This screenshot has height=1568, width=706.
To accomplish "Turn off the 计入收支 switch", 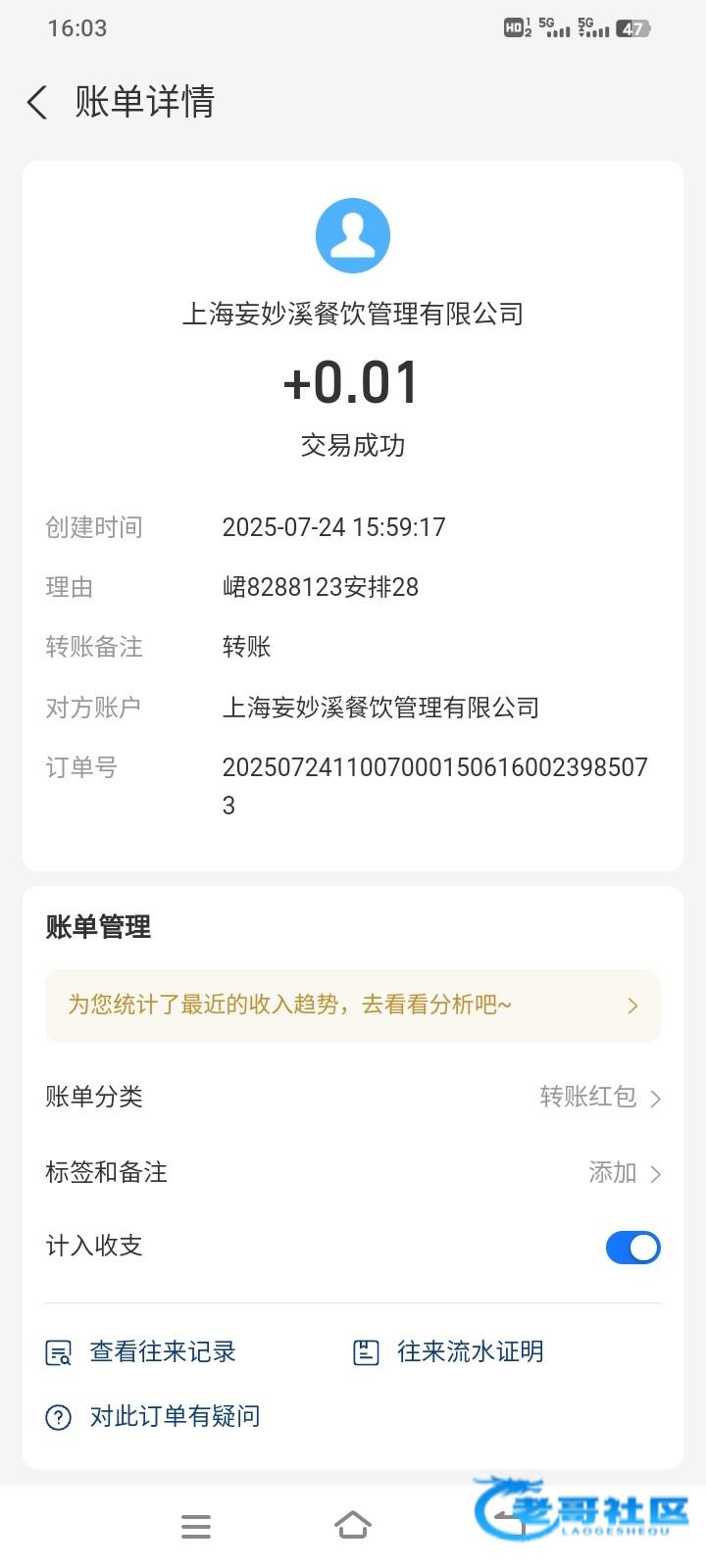I will (632, 1248).
